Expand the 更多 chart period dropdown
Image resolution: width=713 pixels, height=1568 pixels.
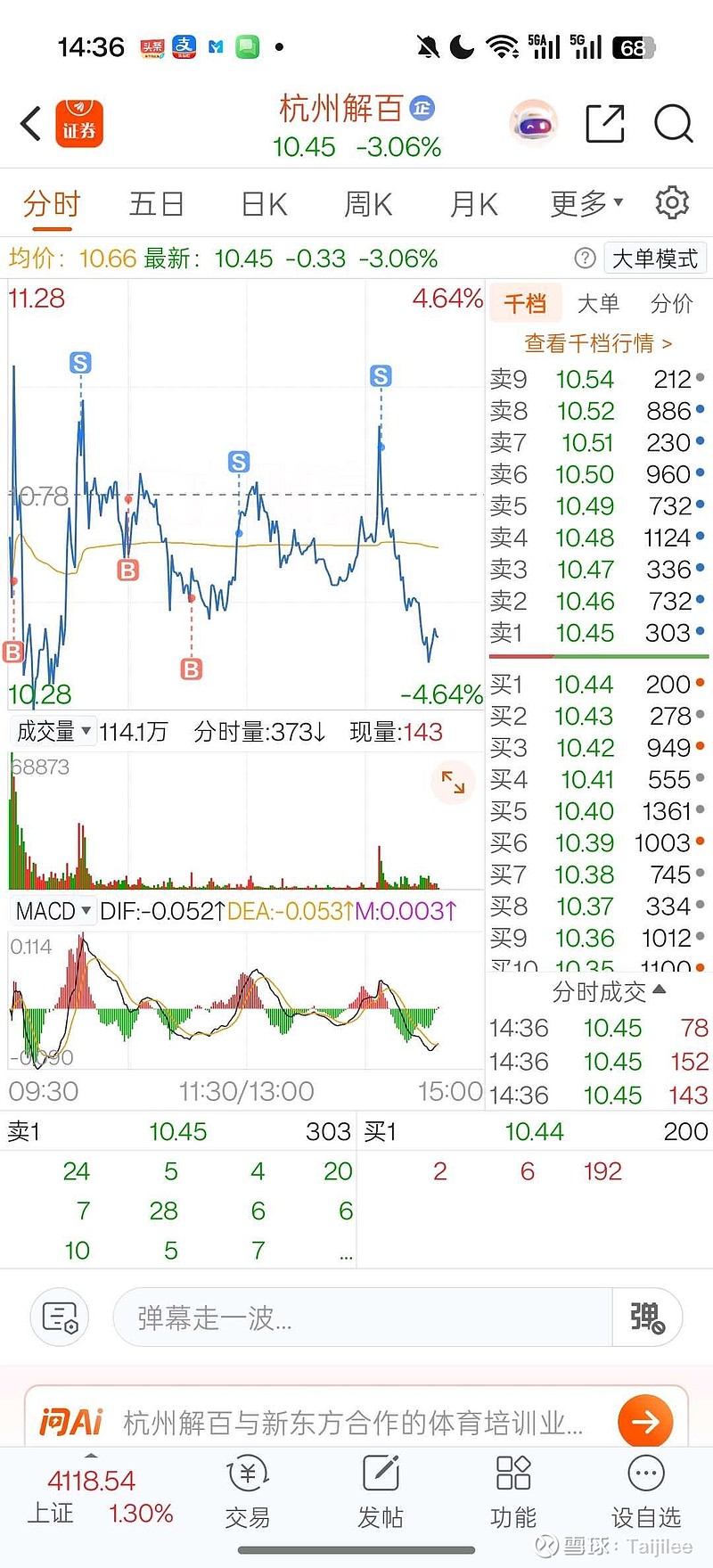(586, 204)
